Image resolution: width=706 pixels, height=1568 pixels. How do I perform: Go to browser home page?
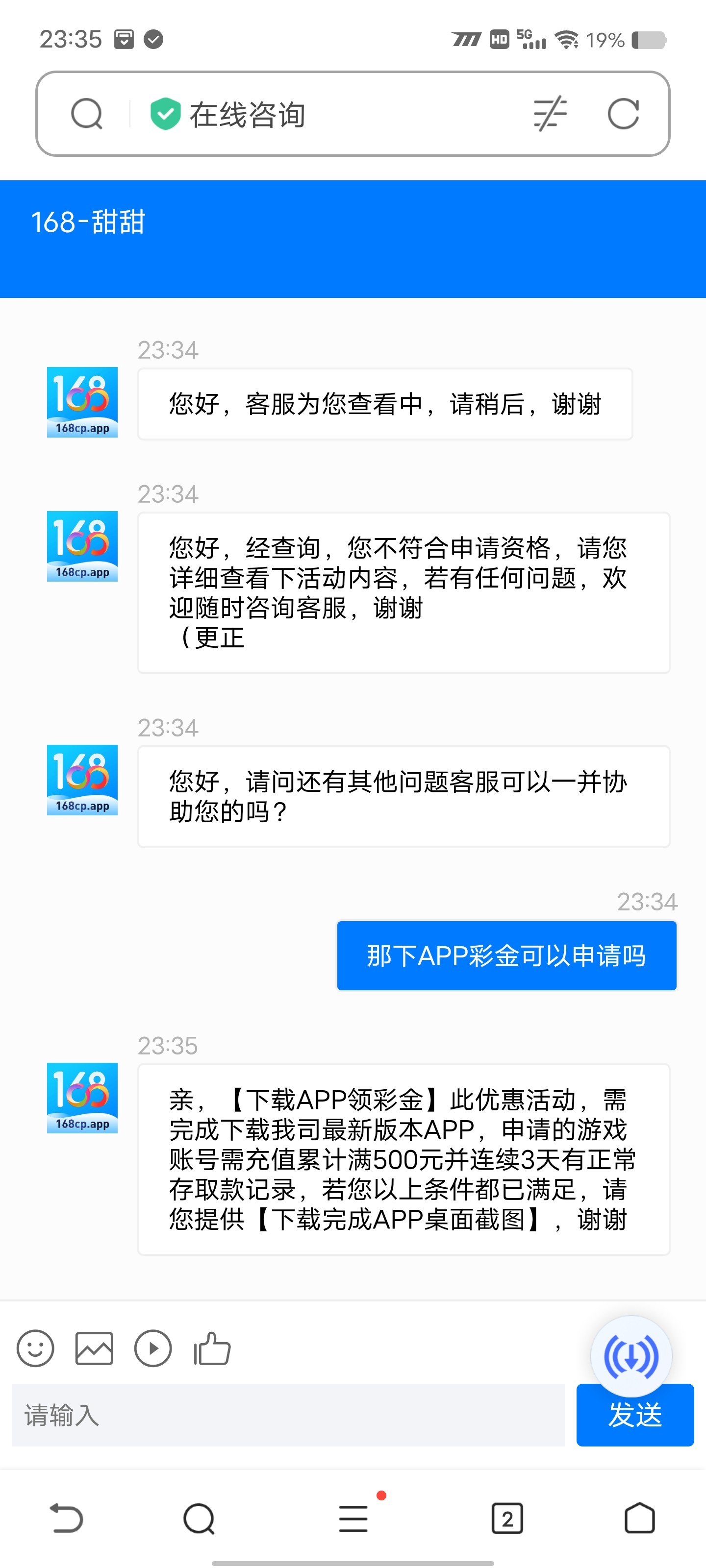pyautogui.click(x=639, y=1518)
